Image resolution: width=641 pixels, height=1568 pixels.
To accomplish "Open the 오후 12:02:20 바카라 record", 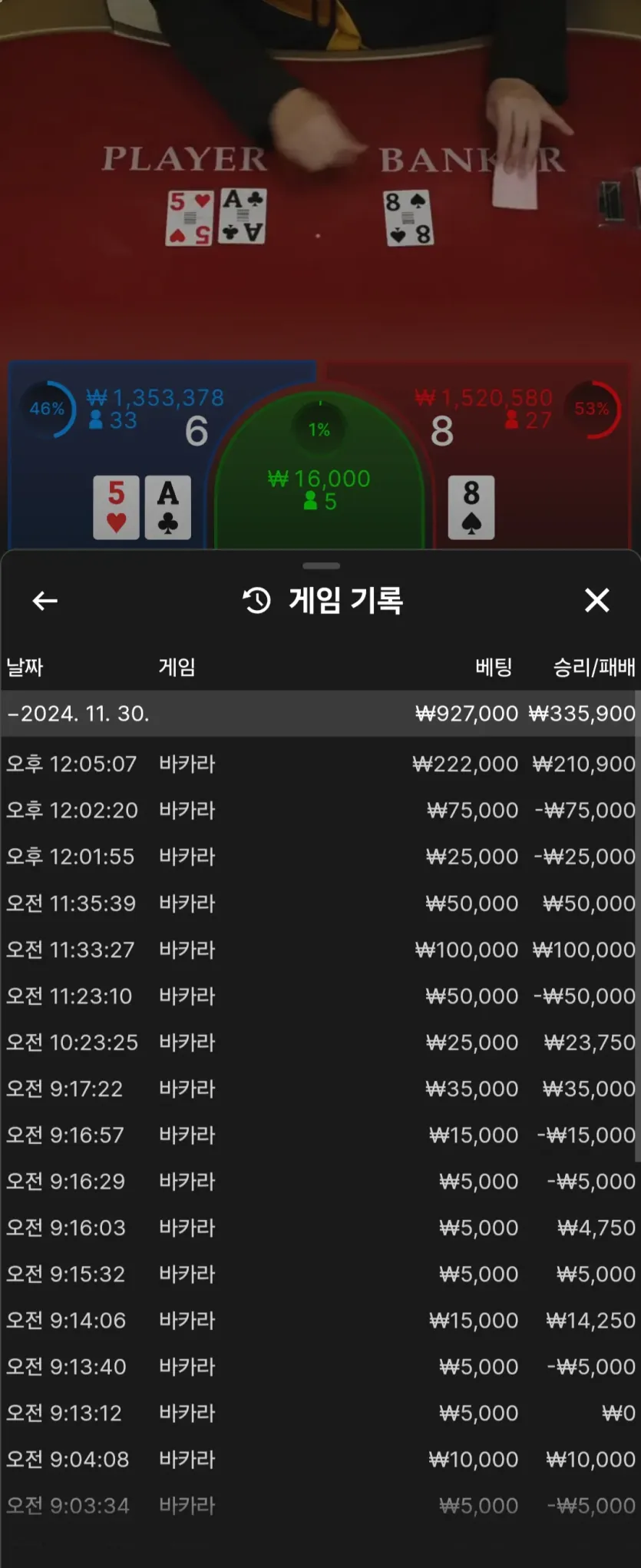I will 319,810.
